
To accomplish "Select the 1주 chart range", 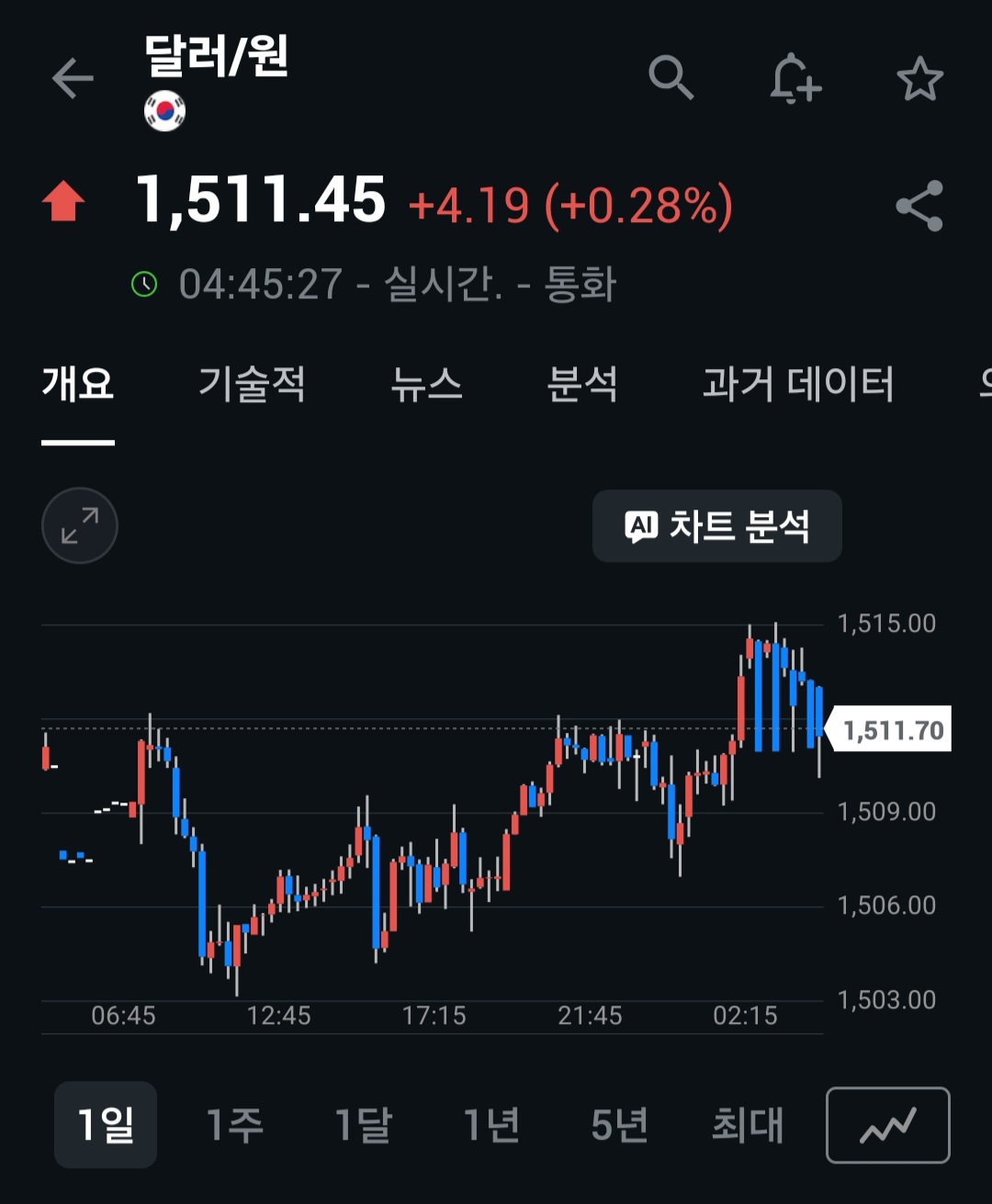I will pos(235,1125).
